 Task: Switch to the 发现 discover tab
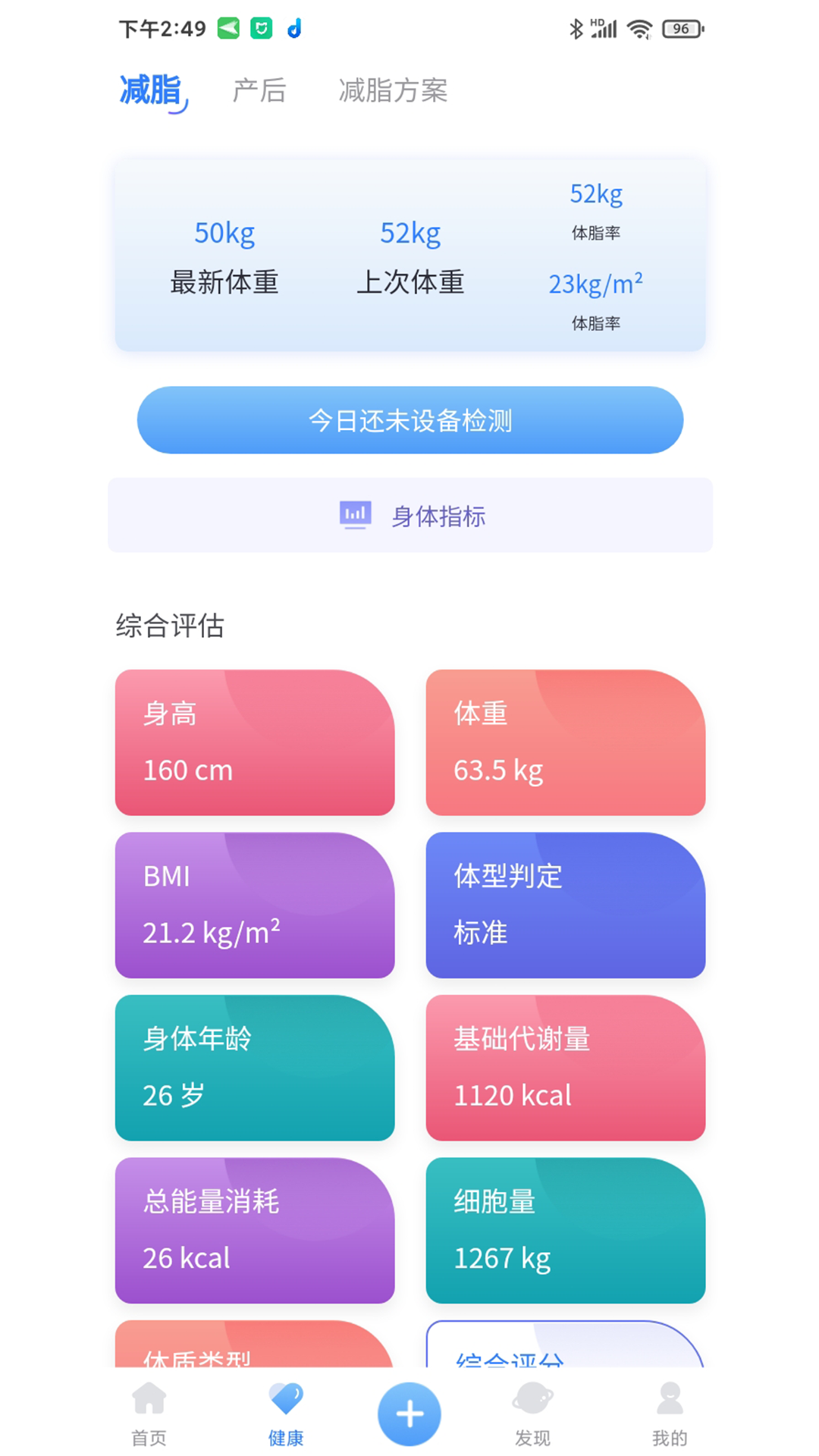(532, 1414)
